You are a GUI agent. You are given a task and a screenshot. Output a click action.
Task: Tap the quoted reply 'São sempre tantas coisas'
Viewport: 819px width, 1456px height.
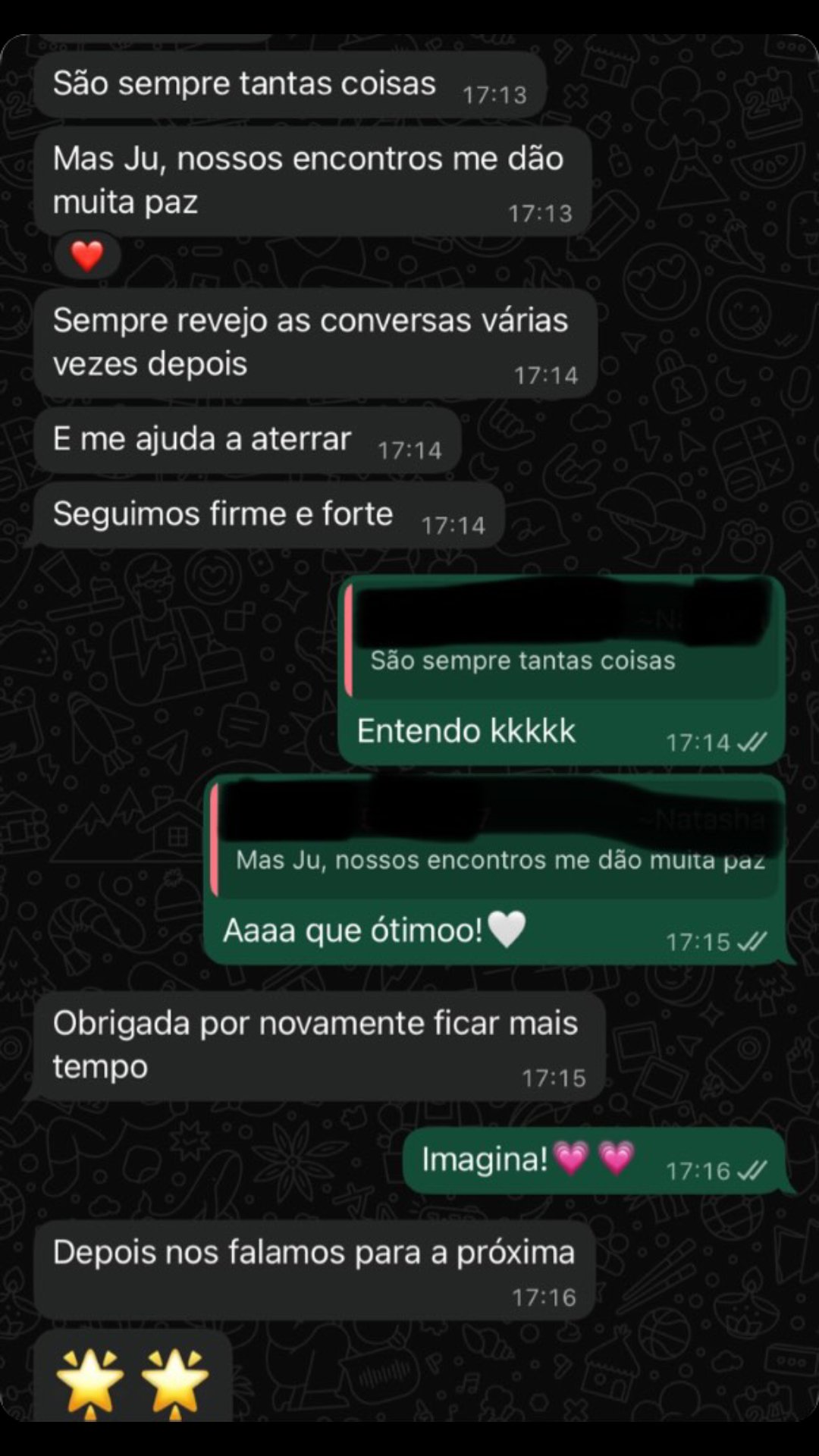(x=522, y=661)
